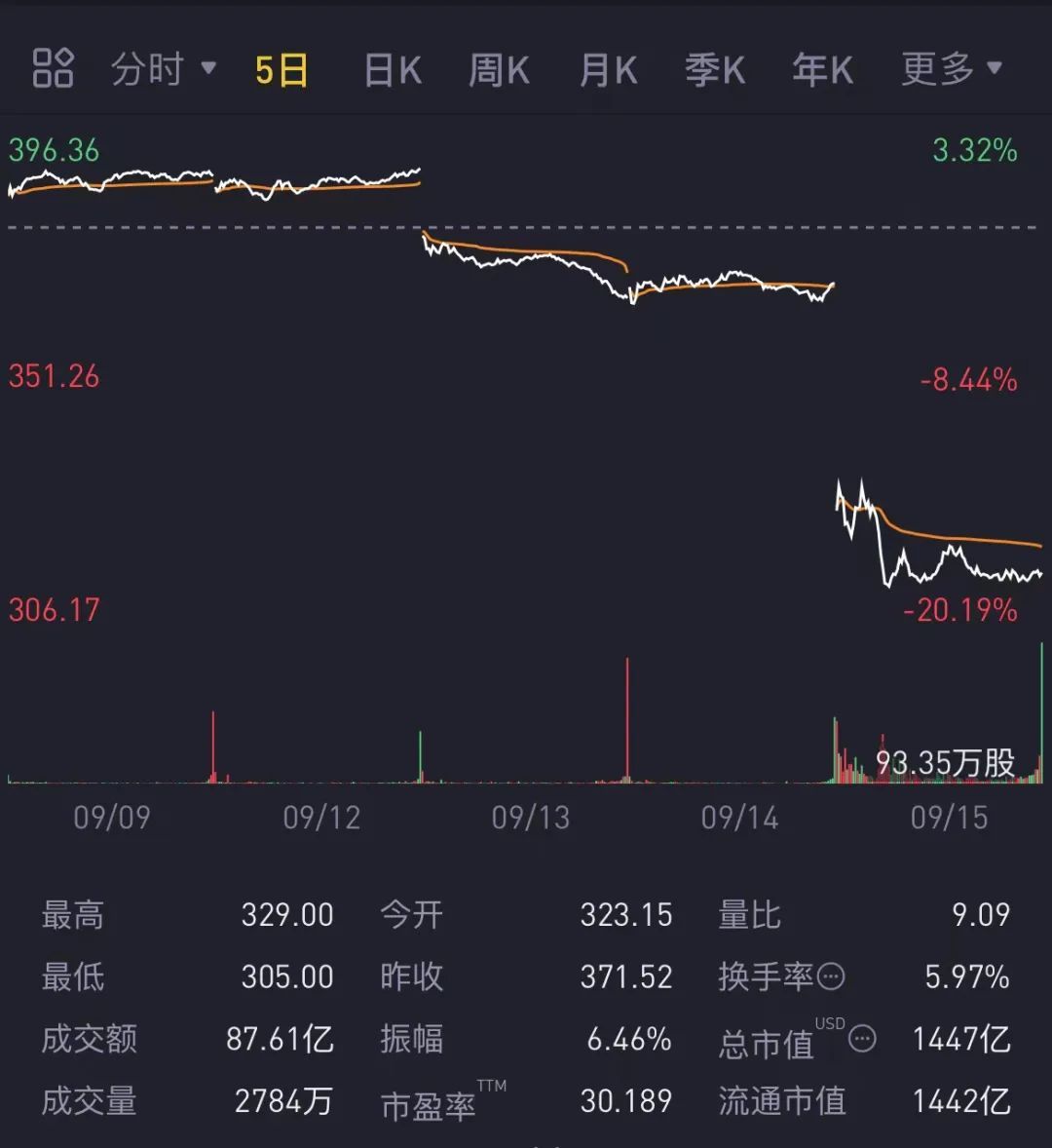Select the 5日 chart tab
The height and width of the screenshot is (1148, 1052).
pyautogui.click(x=282, y=70)
